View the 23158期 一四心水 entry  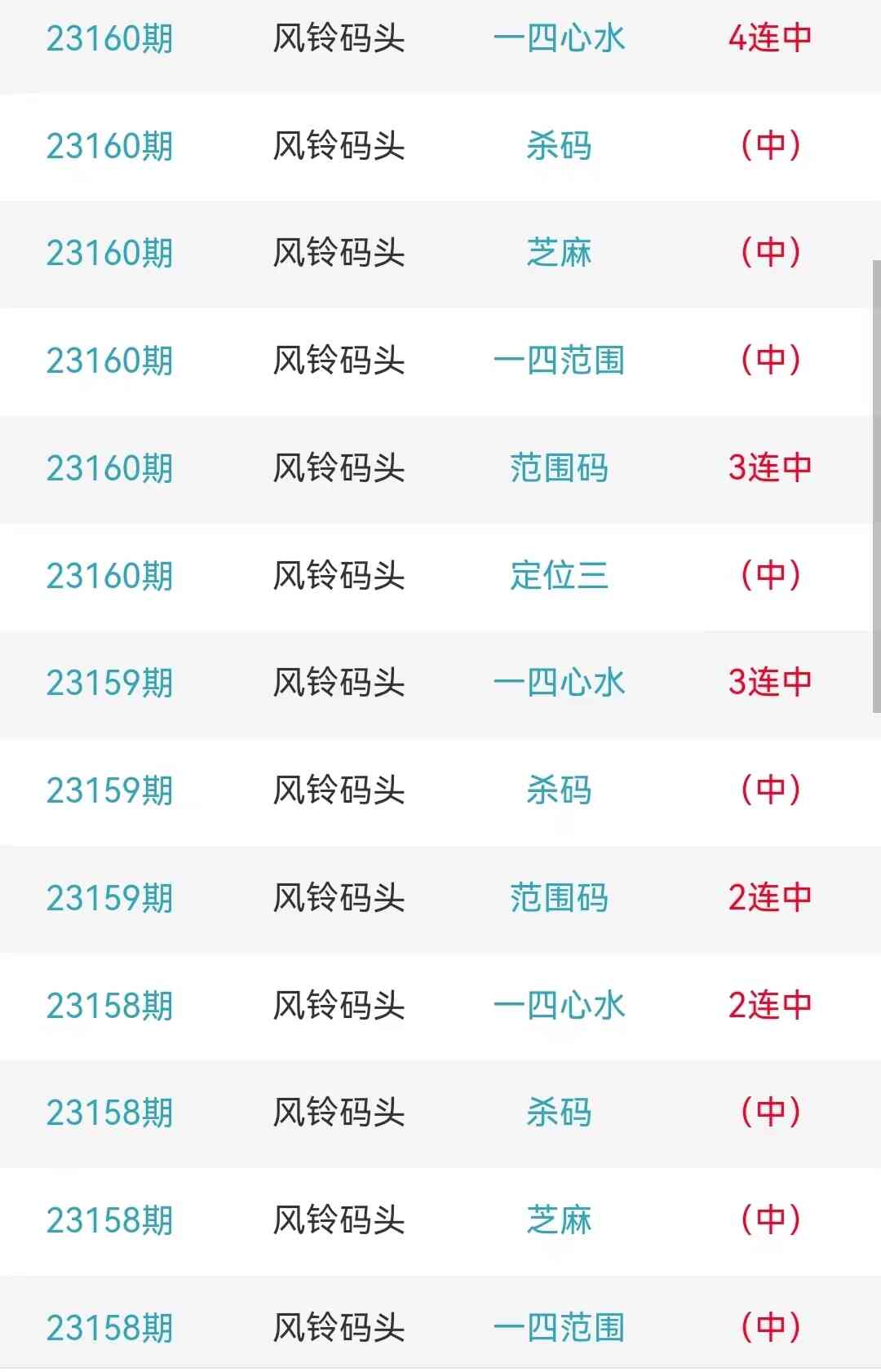pyautogui.click(x=559, y=1006)
